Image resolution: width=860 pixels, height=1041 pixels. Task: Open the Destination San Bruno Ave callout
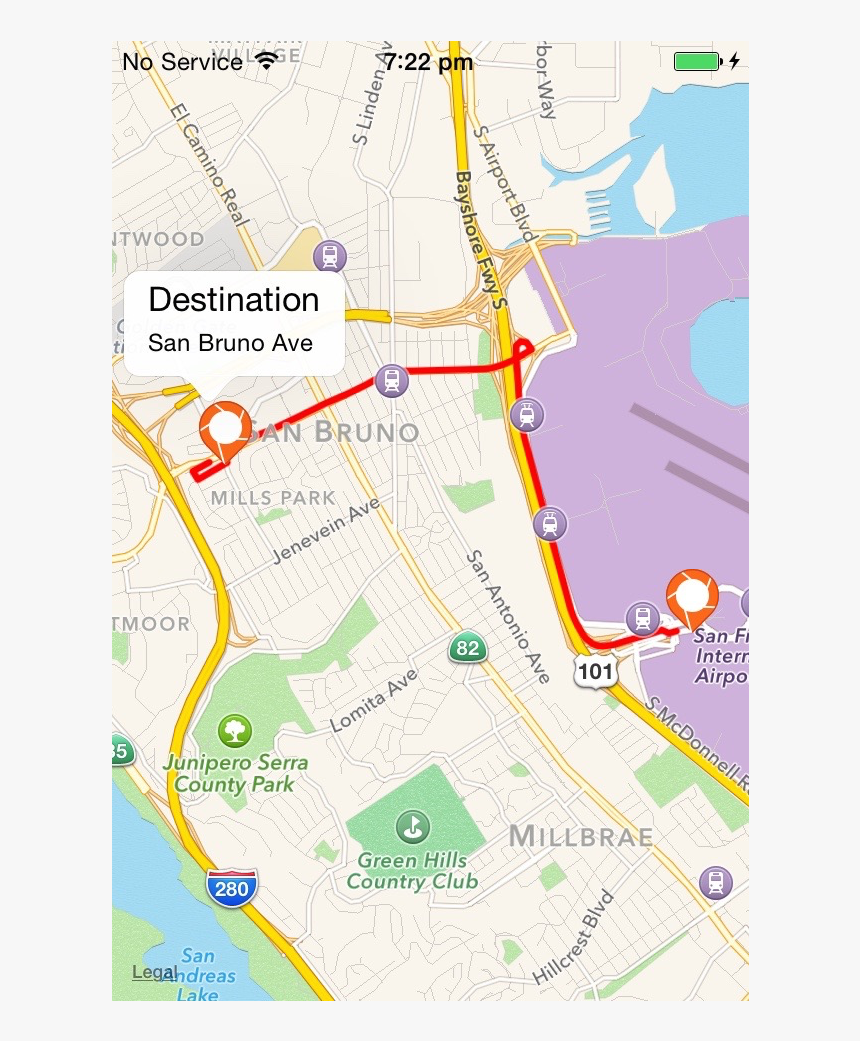tap(234, 322)
